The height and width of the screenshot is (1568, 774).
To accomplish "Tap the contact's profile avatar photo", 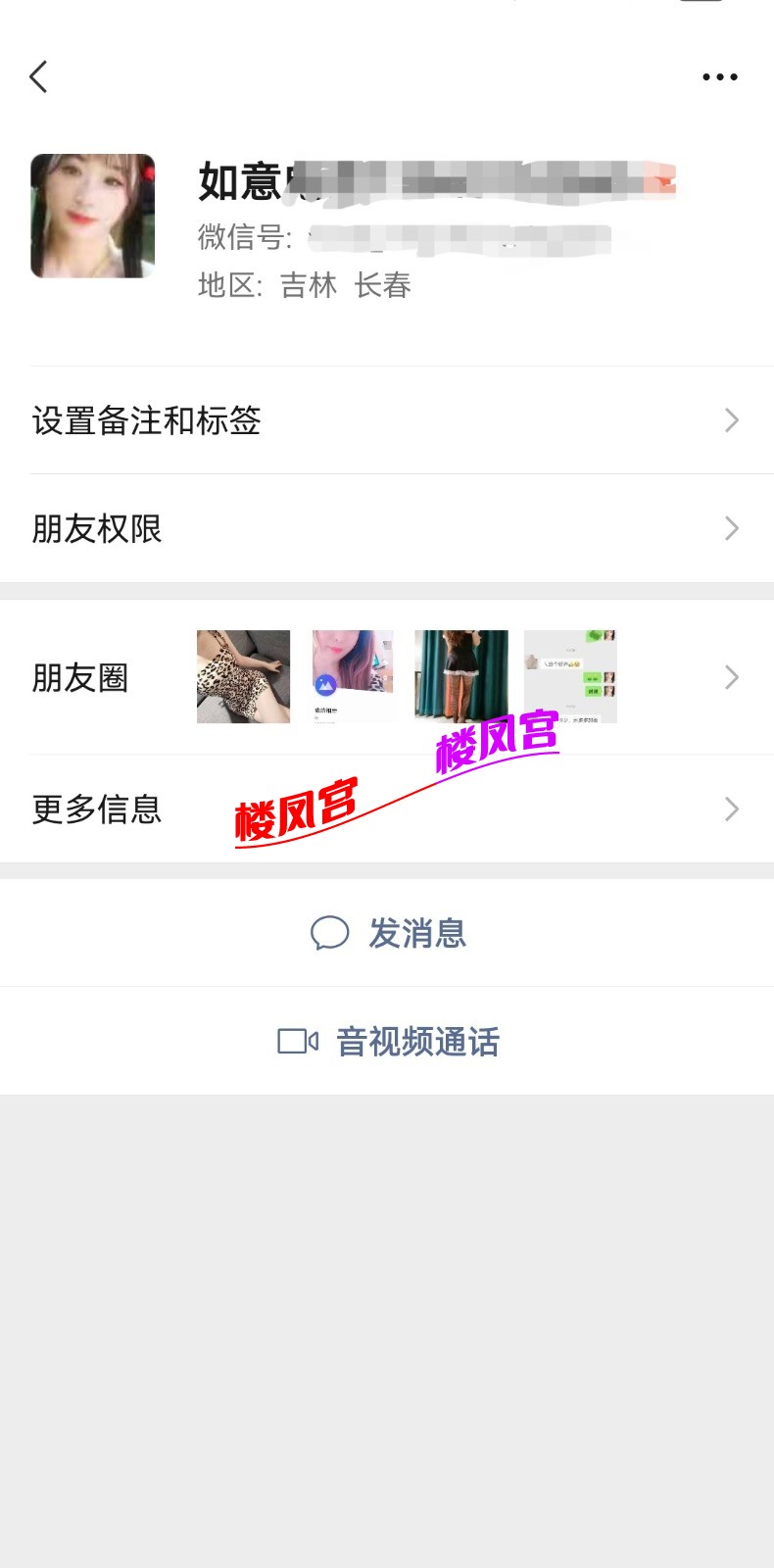I will (x=92, y=216).
